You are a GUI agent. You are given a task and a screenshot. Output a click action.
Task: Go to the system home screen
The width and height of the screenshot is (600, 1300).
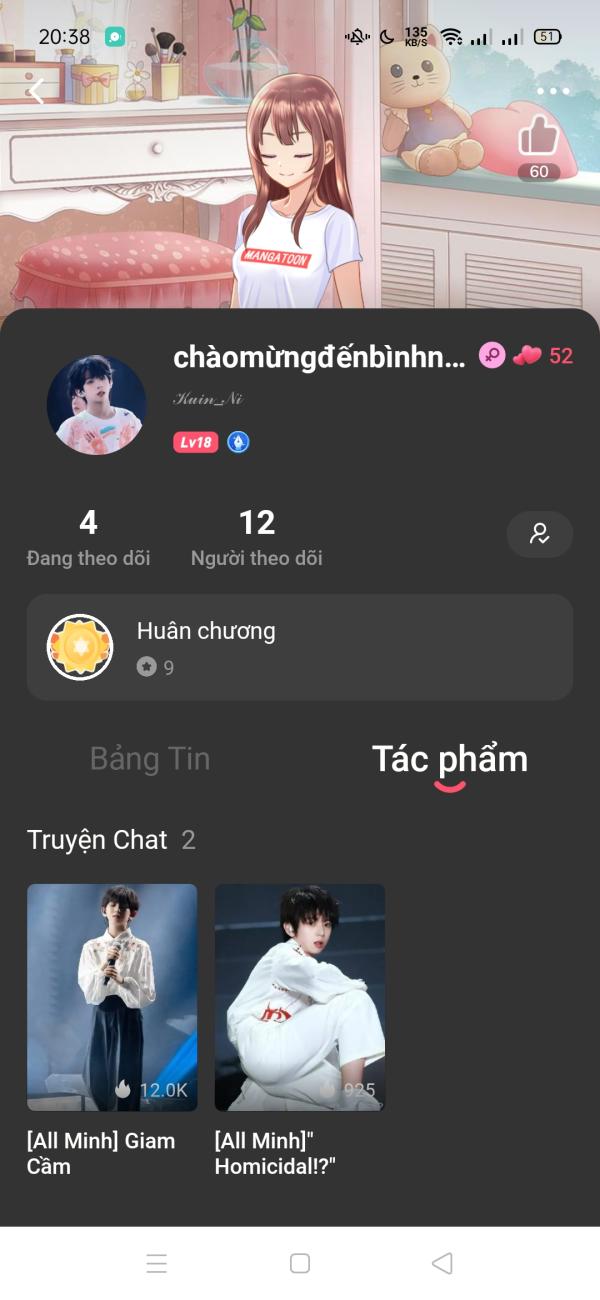[x=300, y=1263]
